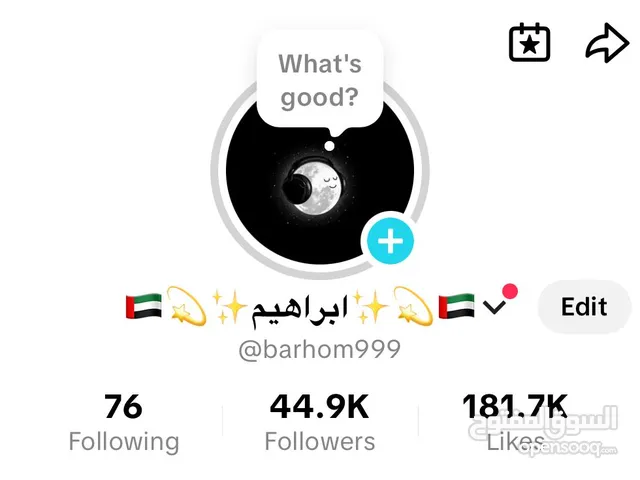
Task: Show the Likes total details
Action: click(x=514, y=423)
